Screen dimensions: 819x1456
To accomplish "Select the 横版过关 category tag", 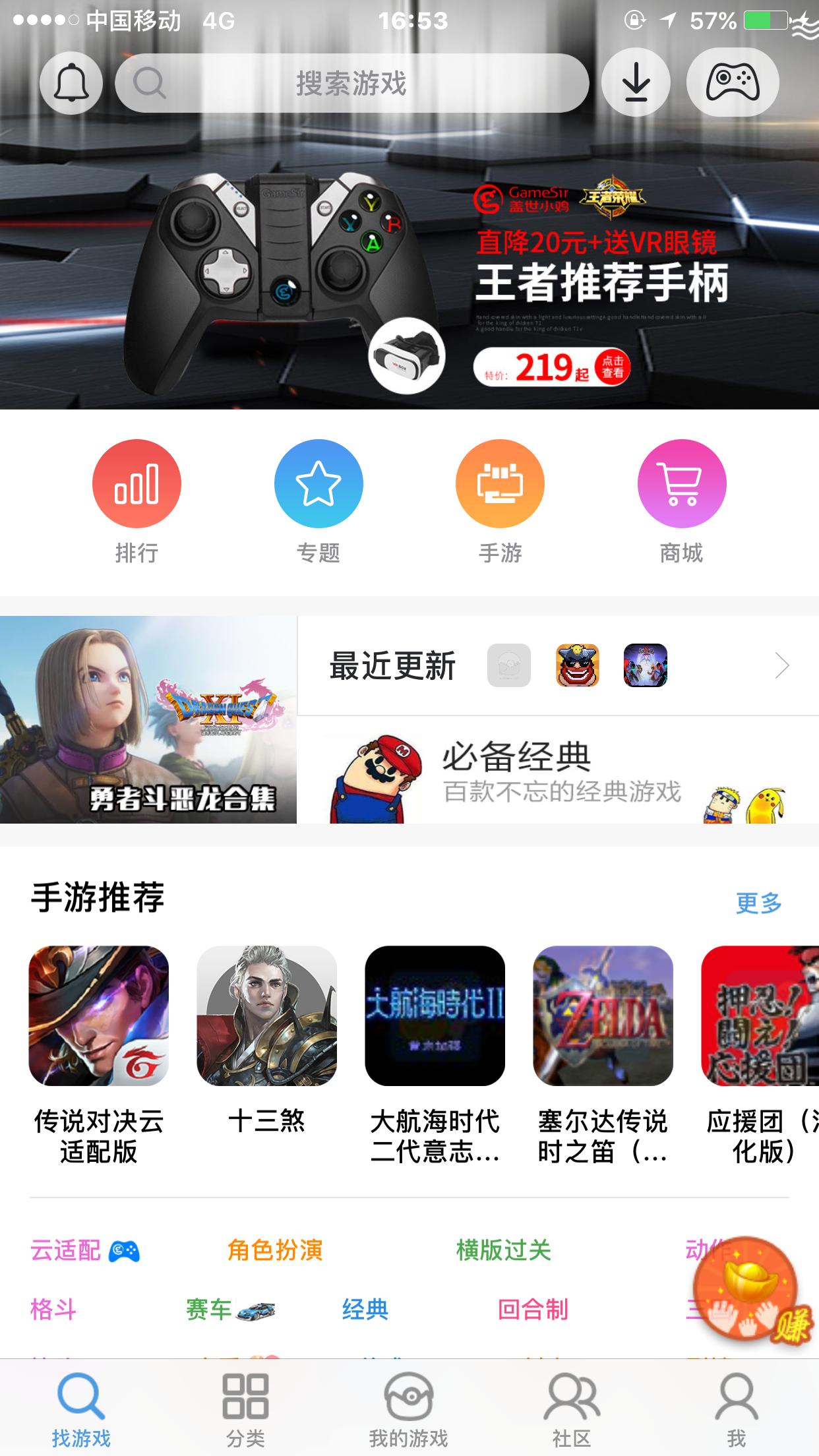I will 504,1250.
